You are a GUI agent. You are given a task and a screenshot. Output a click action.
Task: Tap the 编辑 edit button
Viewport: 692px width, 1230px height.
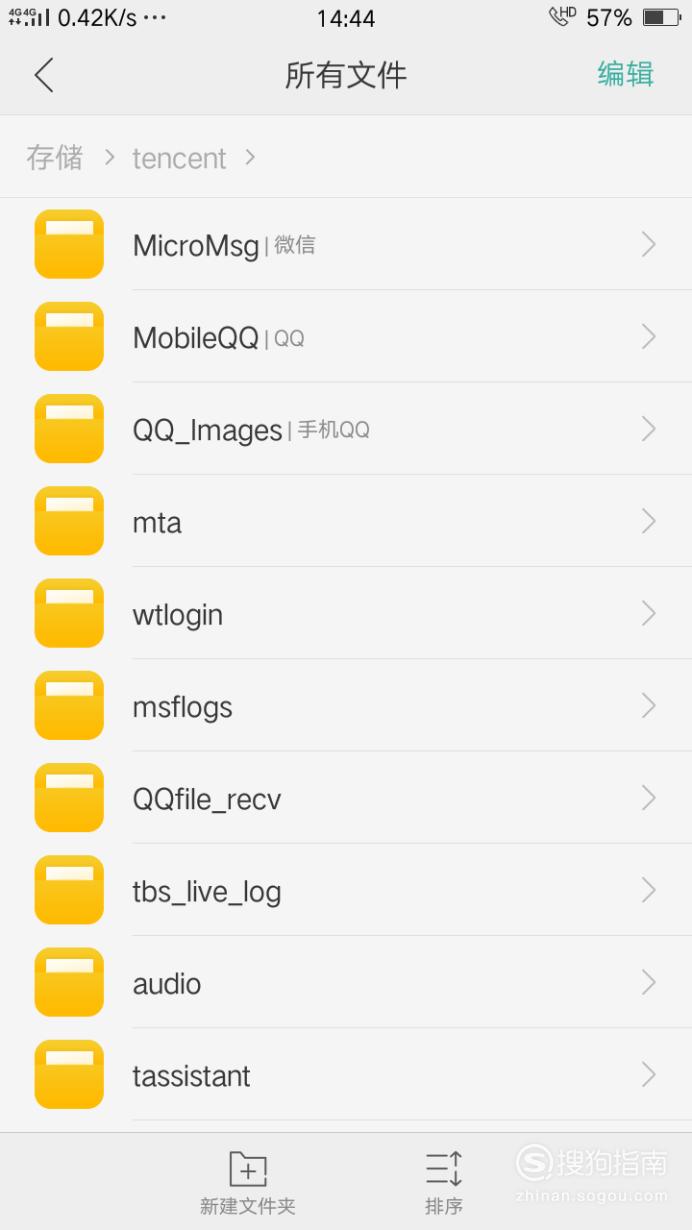(x=625, y=74)
